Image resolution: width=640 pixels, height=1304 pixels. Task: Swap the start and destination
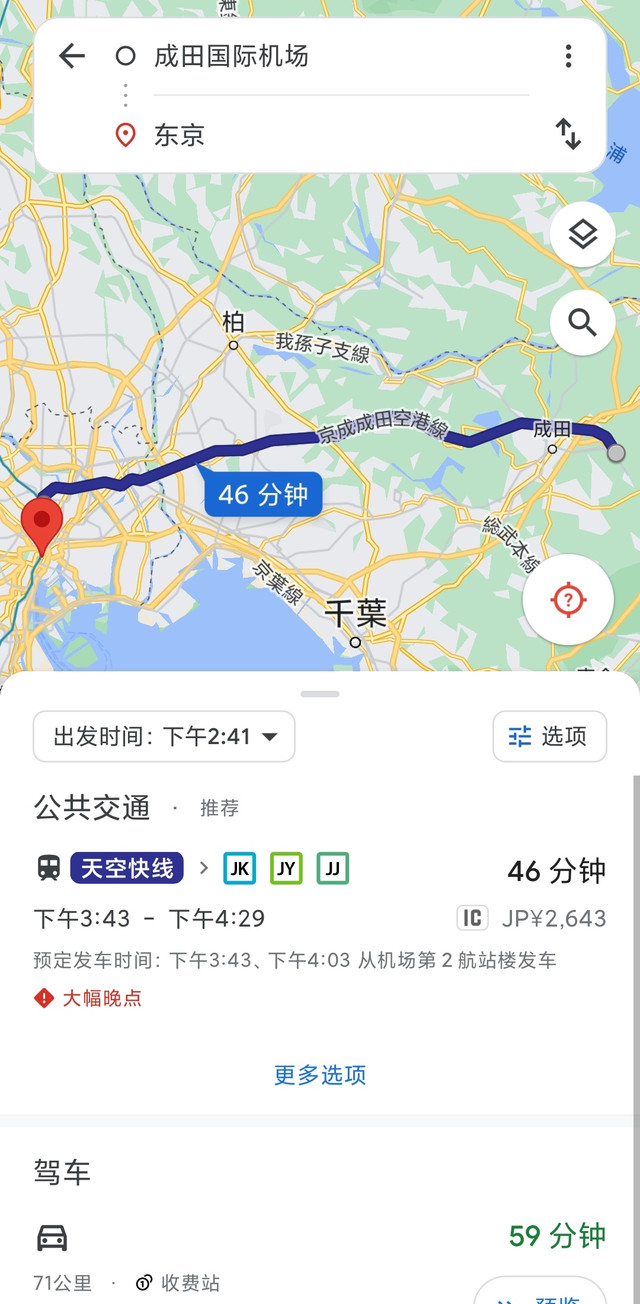pos(568,134)
